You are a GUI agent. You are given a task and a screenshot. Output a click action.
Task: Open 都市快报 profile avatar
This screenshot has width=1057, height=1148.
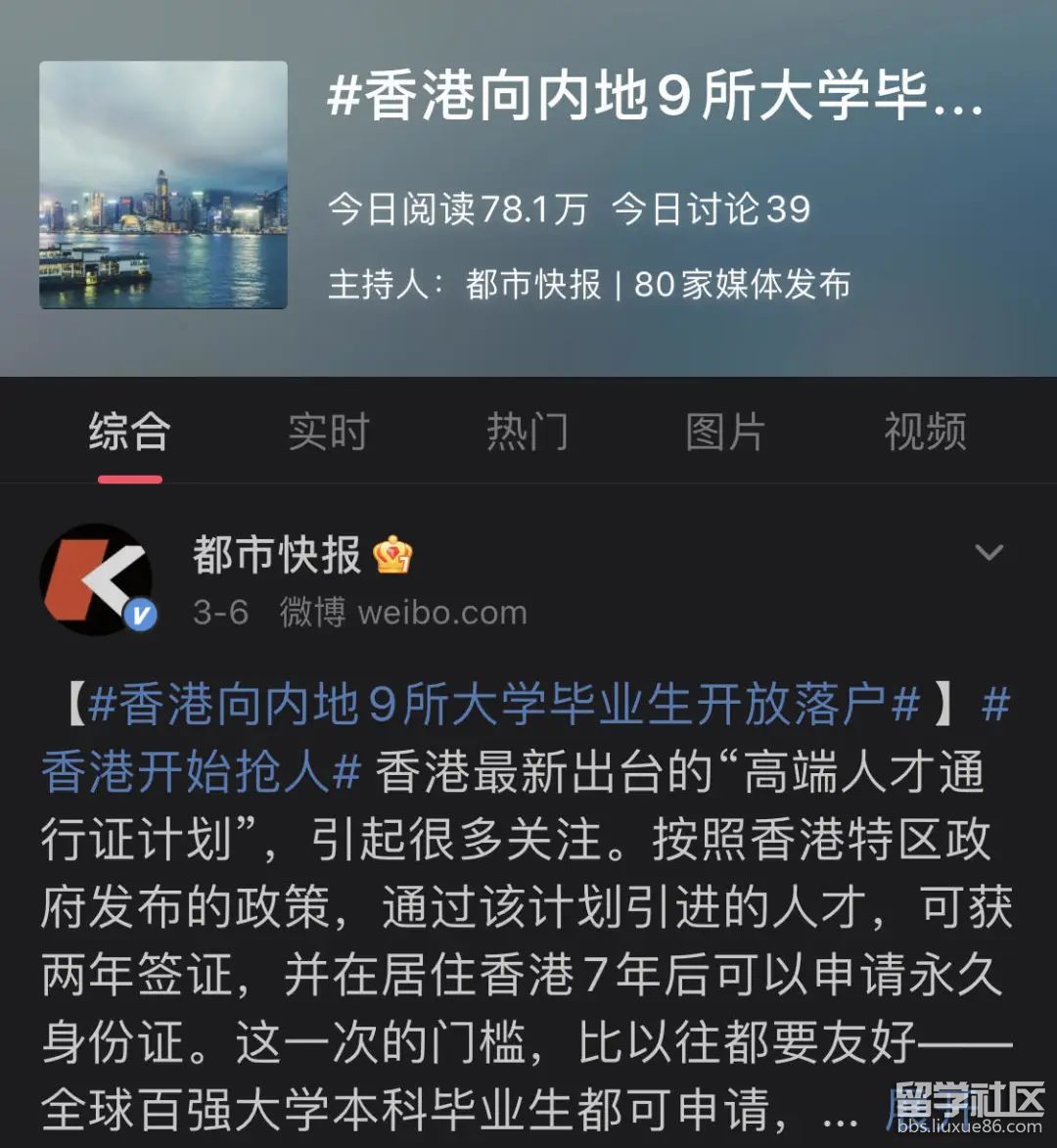point(97,578)
